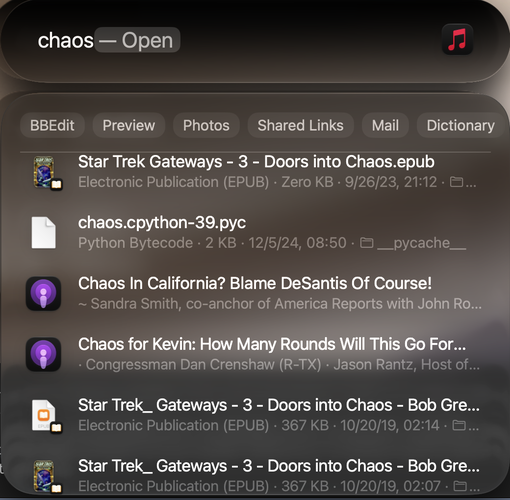The image size is (510, 500).
Task: Open Star Trek Gateways Doors into Chaos.epub
Action: (255, 172)
